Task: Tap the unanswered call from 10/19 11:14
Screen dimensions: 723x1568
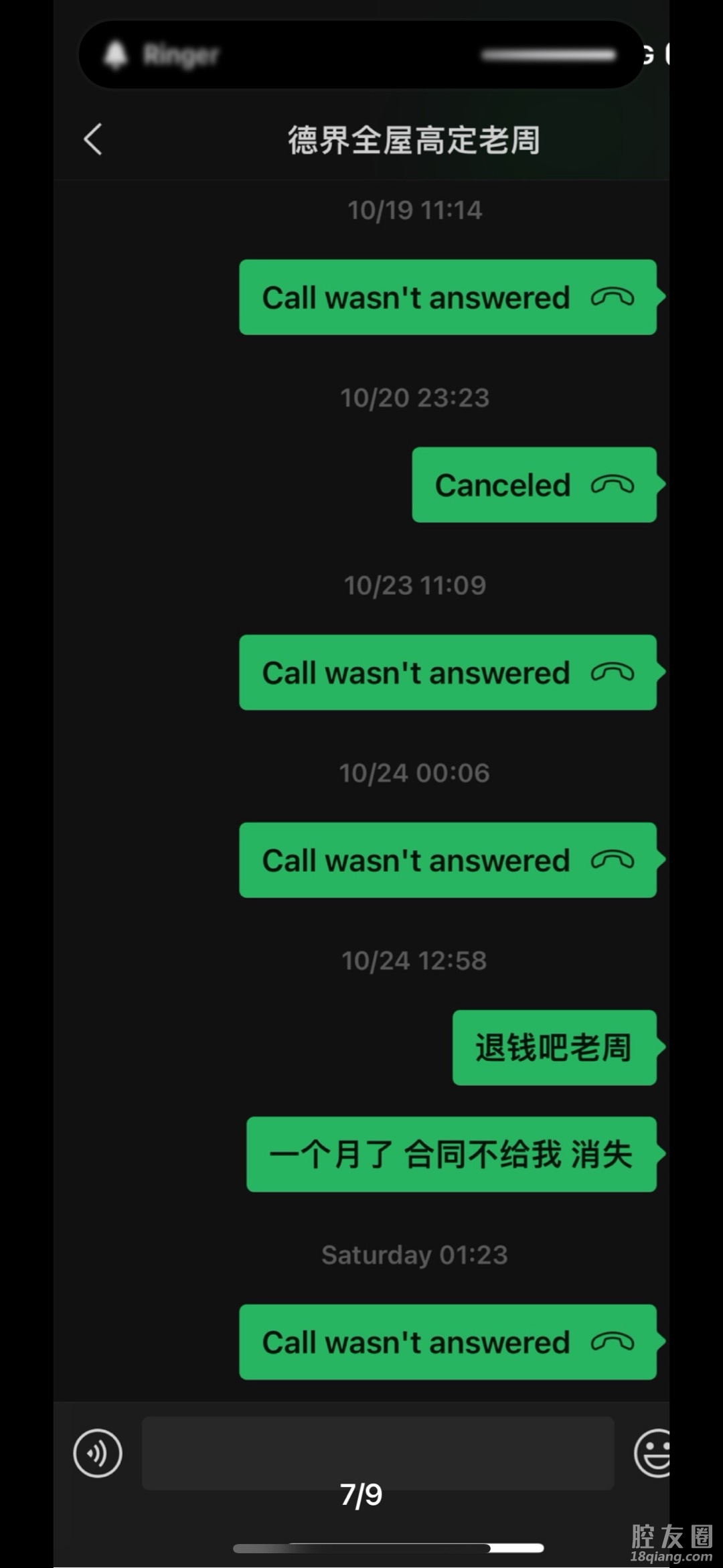Action: coord(447,297)
